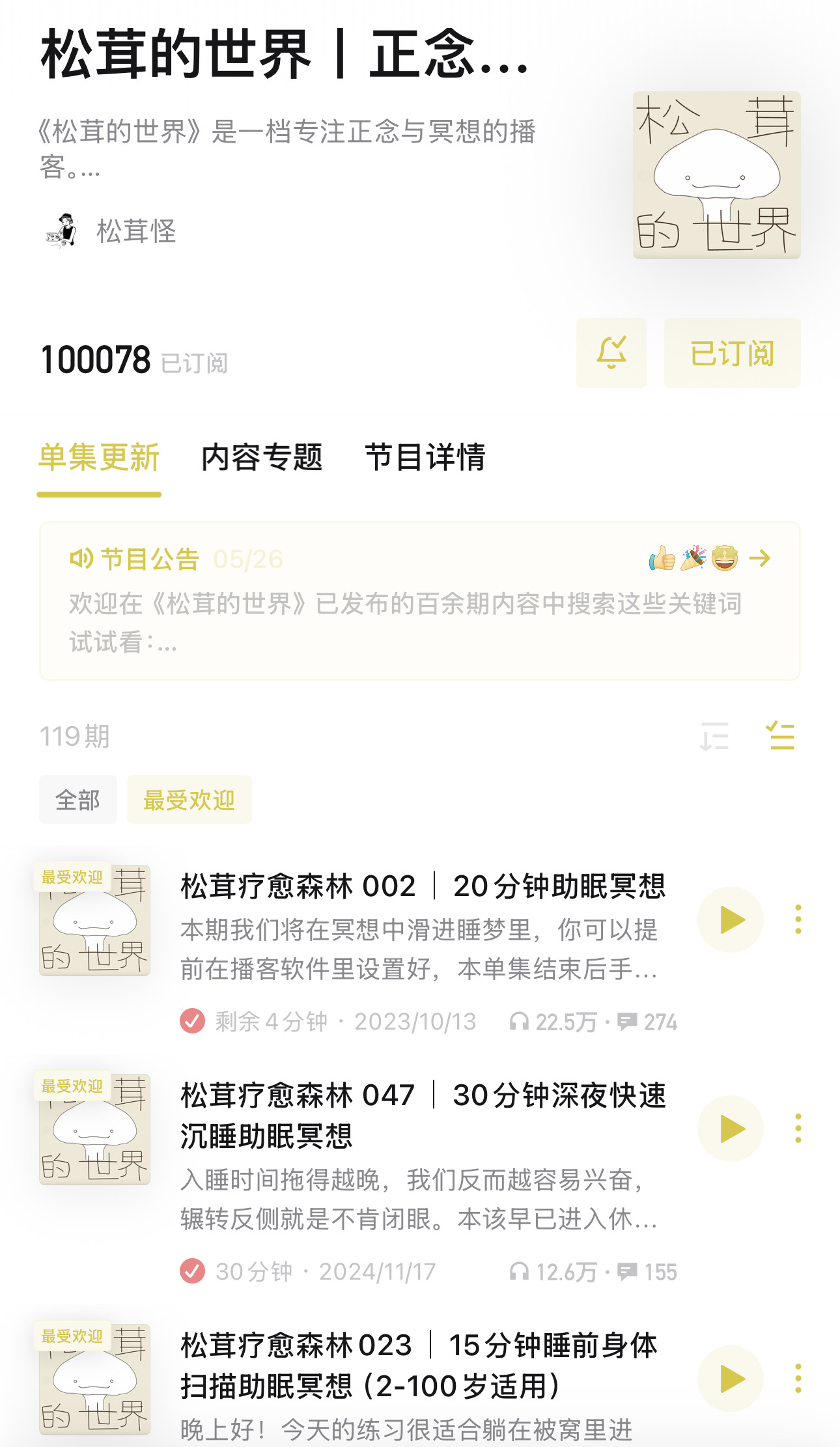Play 松茸疗愈森林 047 episode
This screenshot has width=840, height=1447.
[x=731, y=1129]
